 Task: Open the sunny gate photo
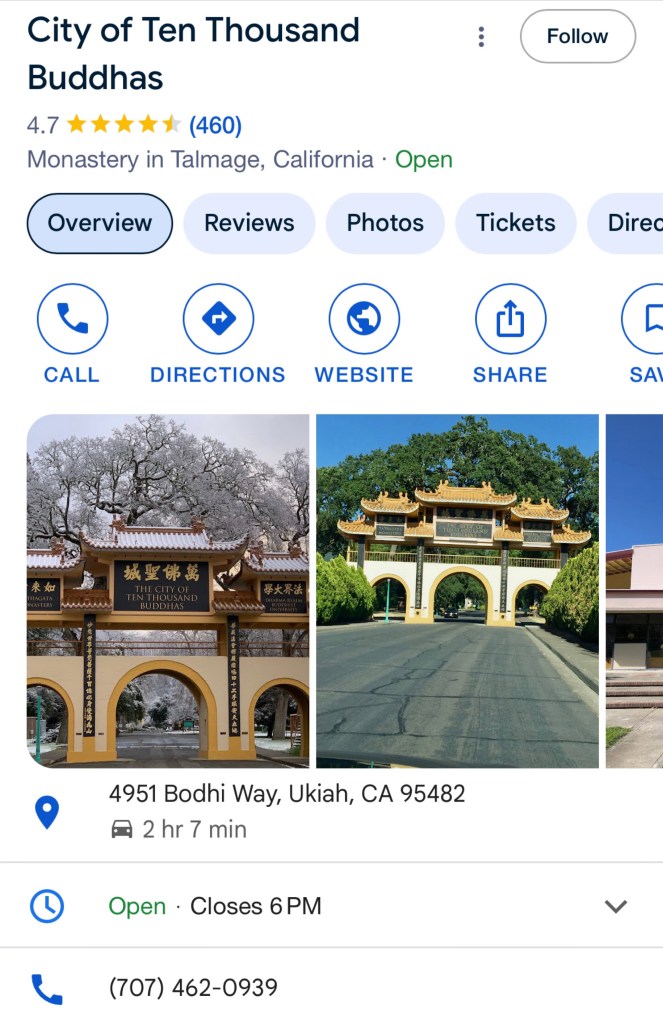[x=457, y=591]
